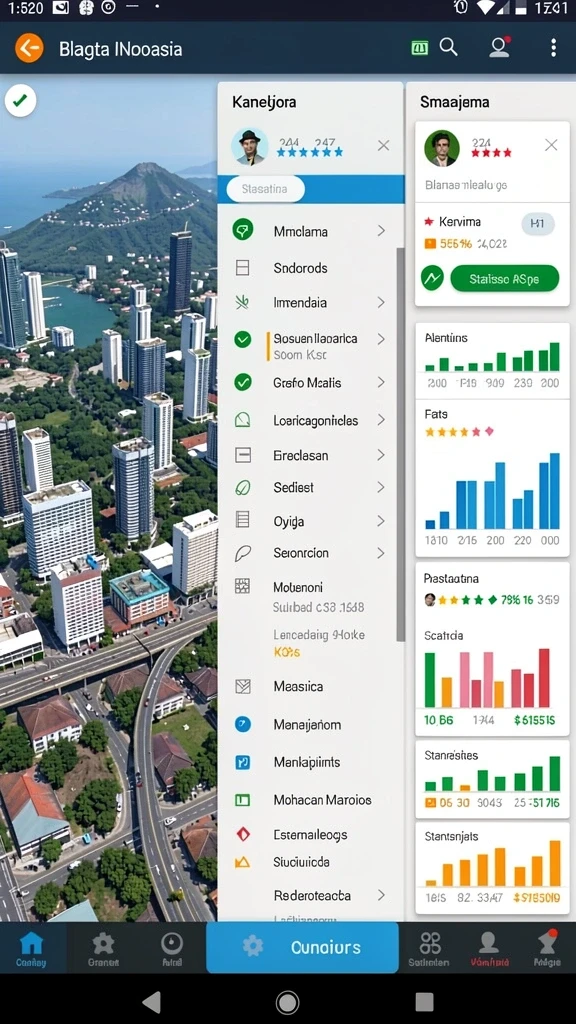Viewport: 576px width, 1024px height.
Task: Dismiss the Smaajema profile card
Action: (551, 145)
